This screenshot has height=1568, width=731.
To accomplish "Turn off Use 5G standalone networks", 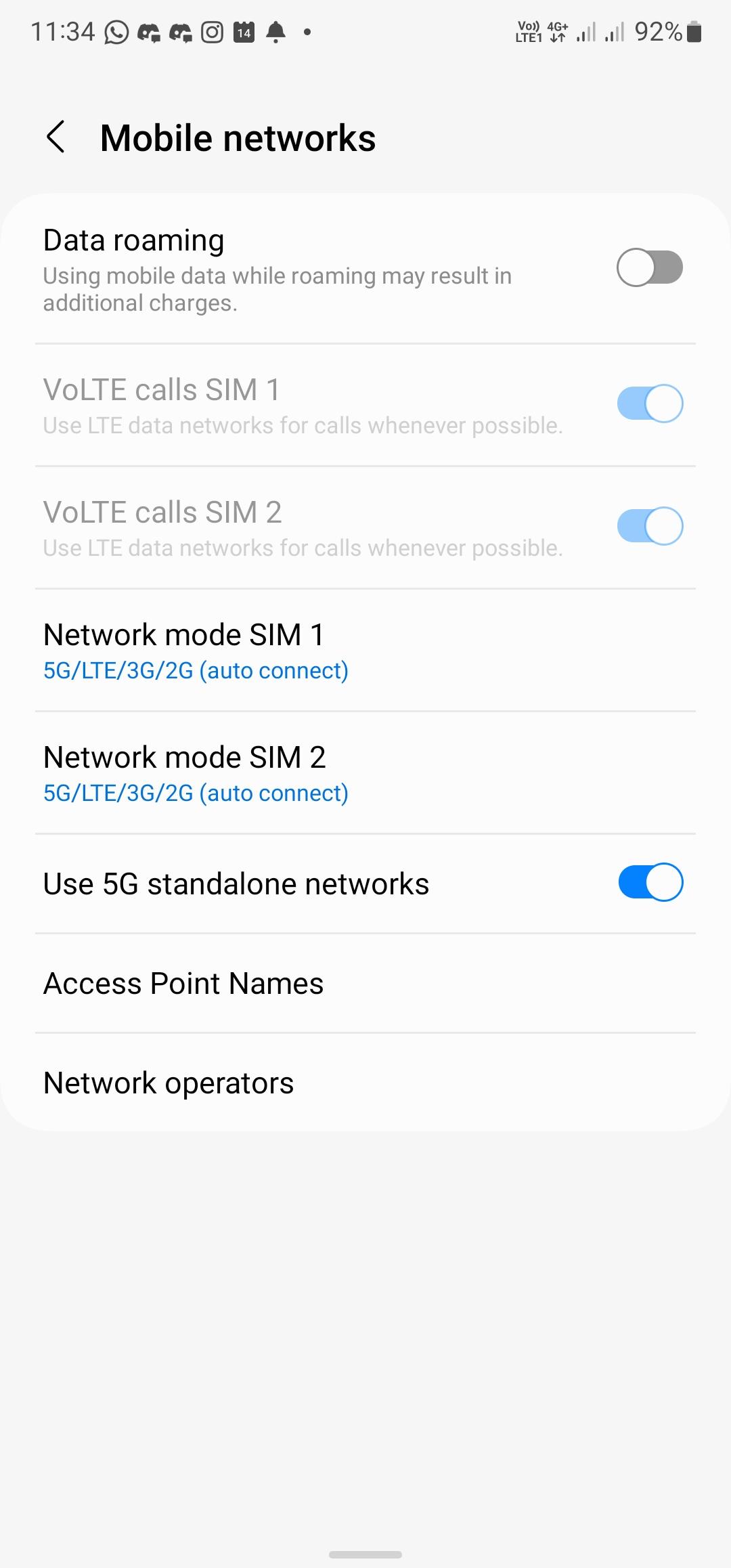I will click(x=650, y=883).
